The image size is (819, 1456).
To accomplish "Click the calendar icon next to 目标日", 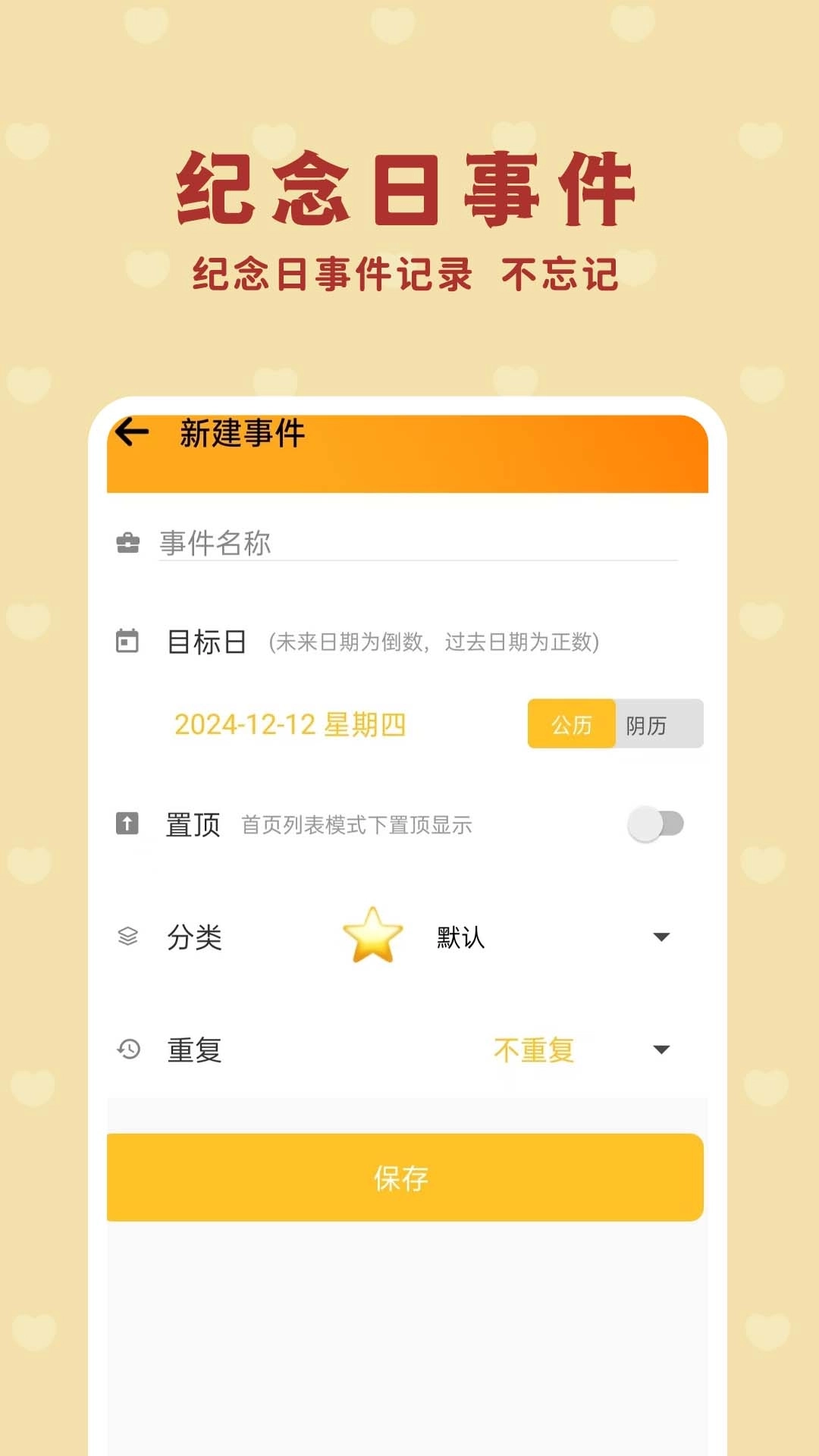I will (x=127, y=641).
